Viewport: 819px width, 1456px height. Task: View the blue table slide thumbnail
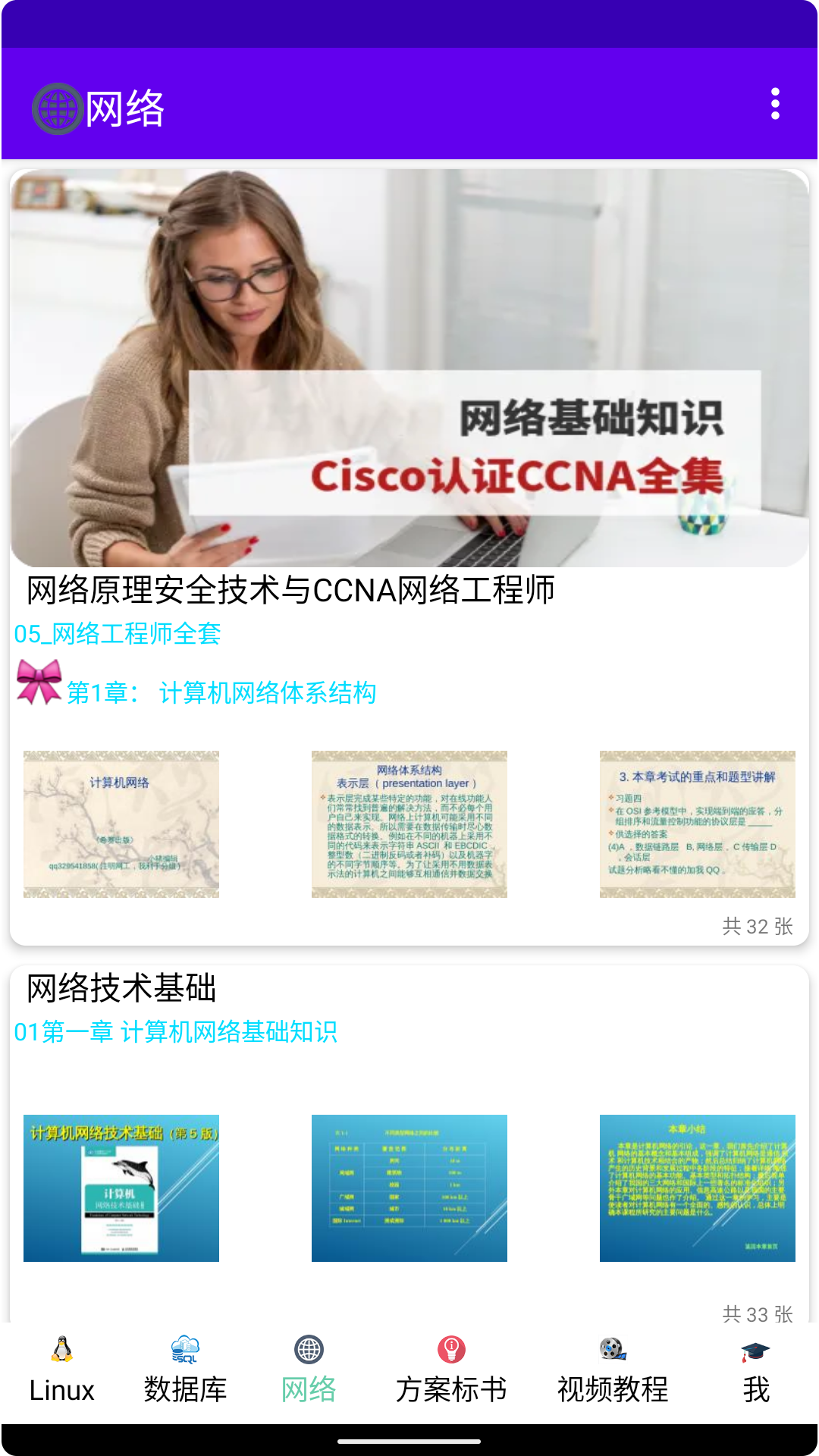(x=409, y=1188)
